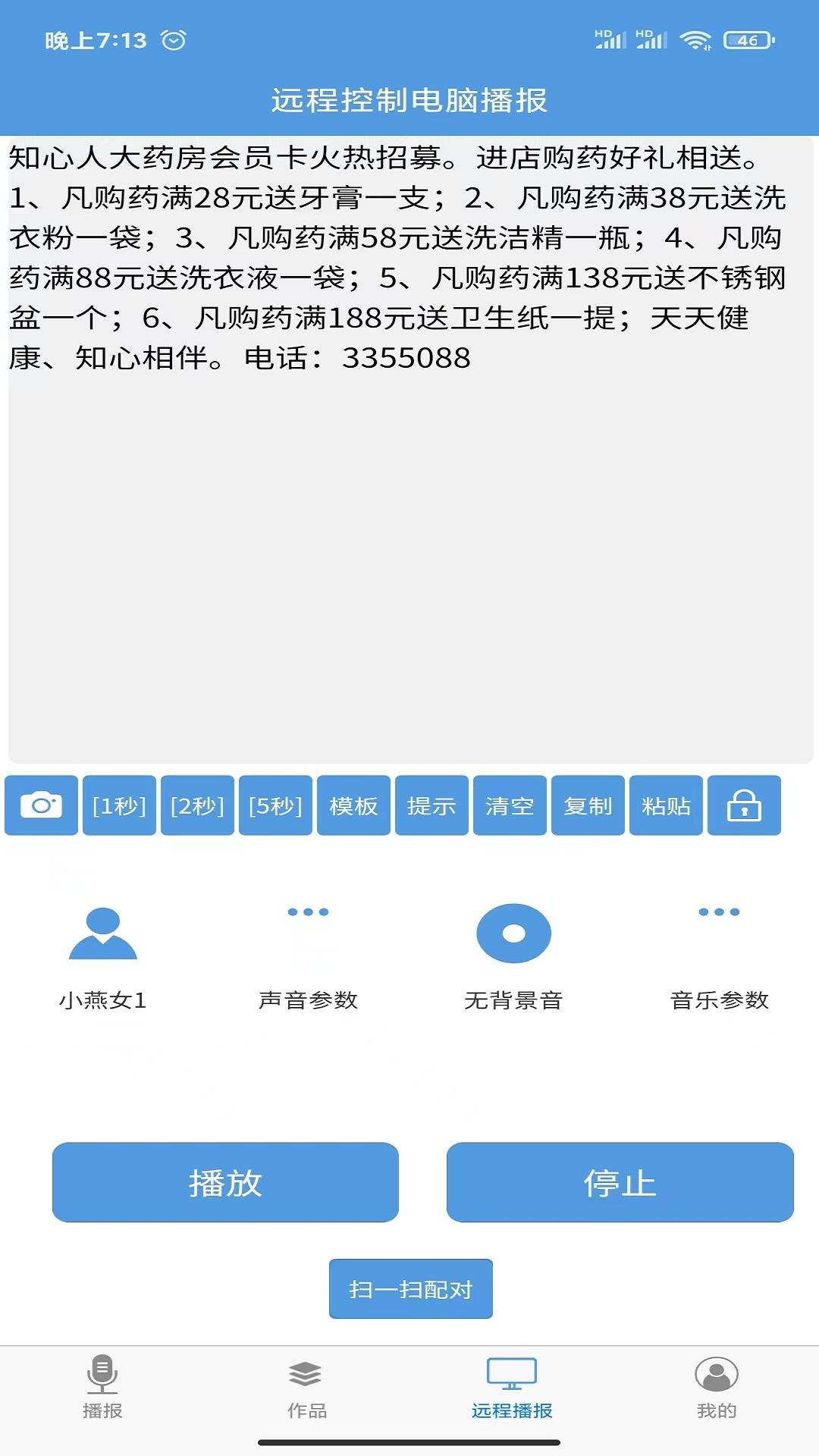The height and width of the screenshot is (1456, 819).
Task: Tap 扫一扫配对 to pair
Action: pyautogui.click(x=410, y=1289)
